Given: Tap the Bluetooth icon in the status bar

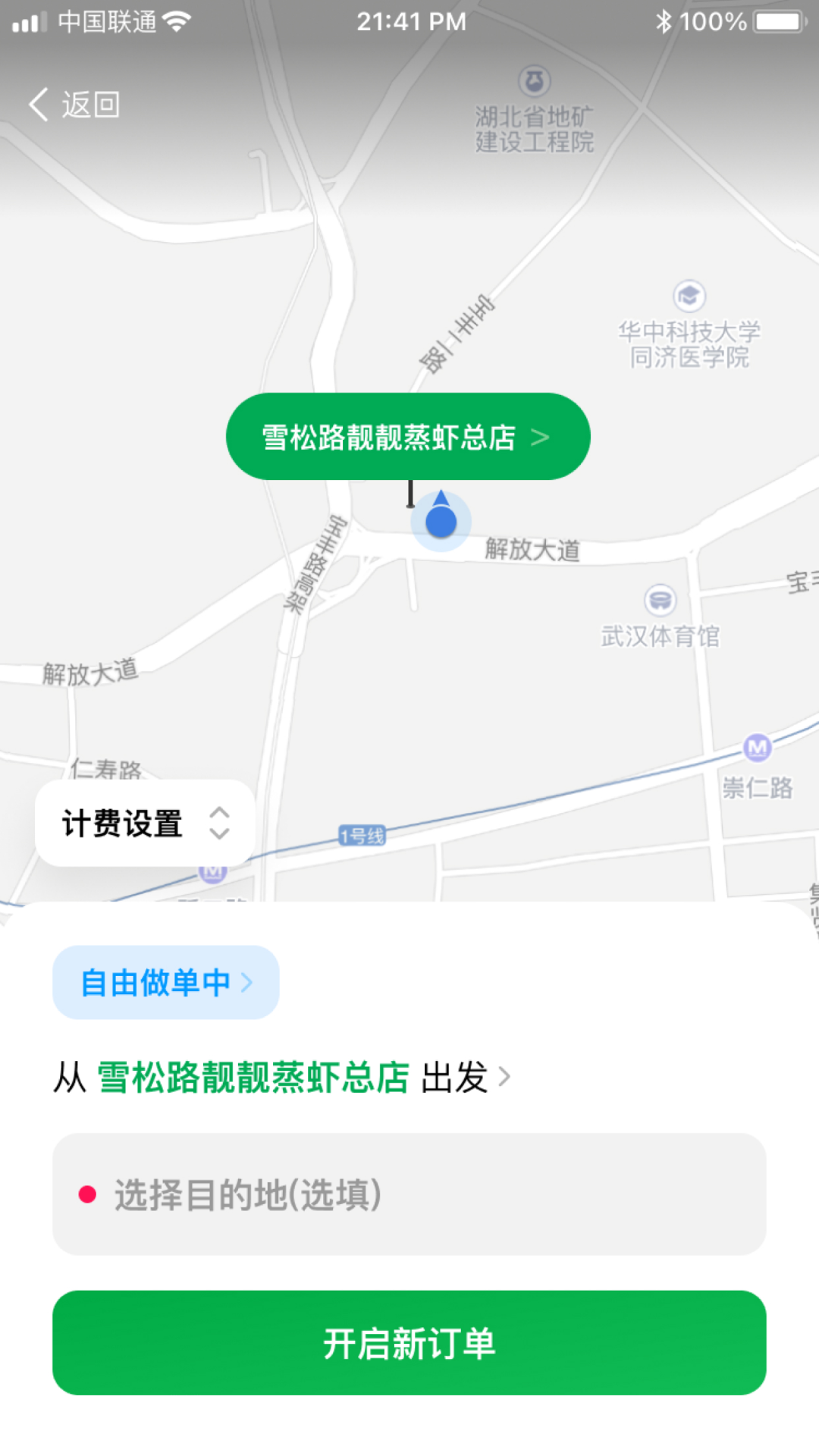Looking at the screenshot, I should pyautogui.click(x=664, y=21).
